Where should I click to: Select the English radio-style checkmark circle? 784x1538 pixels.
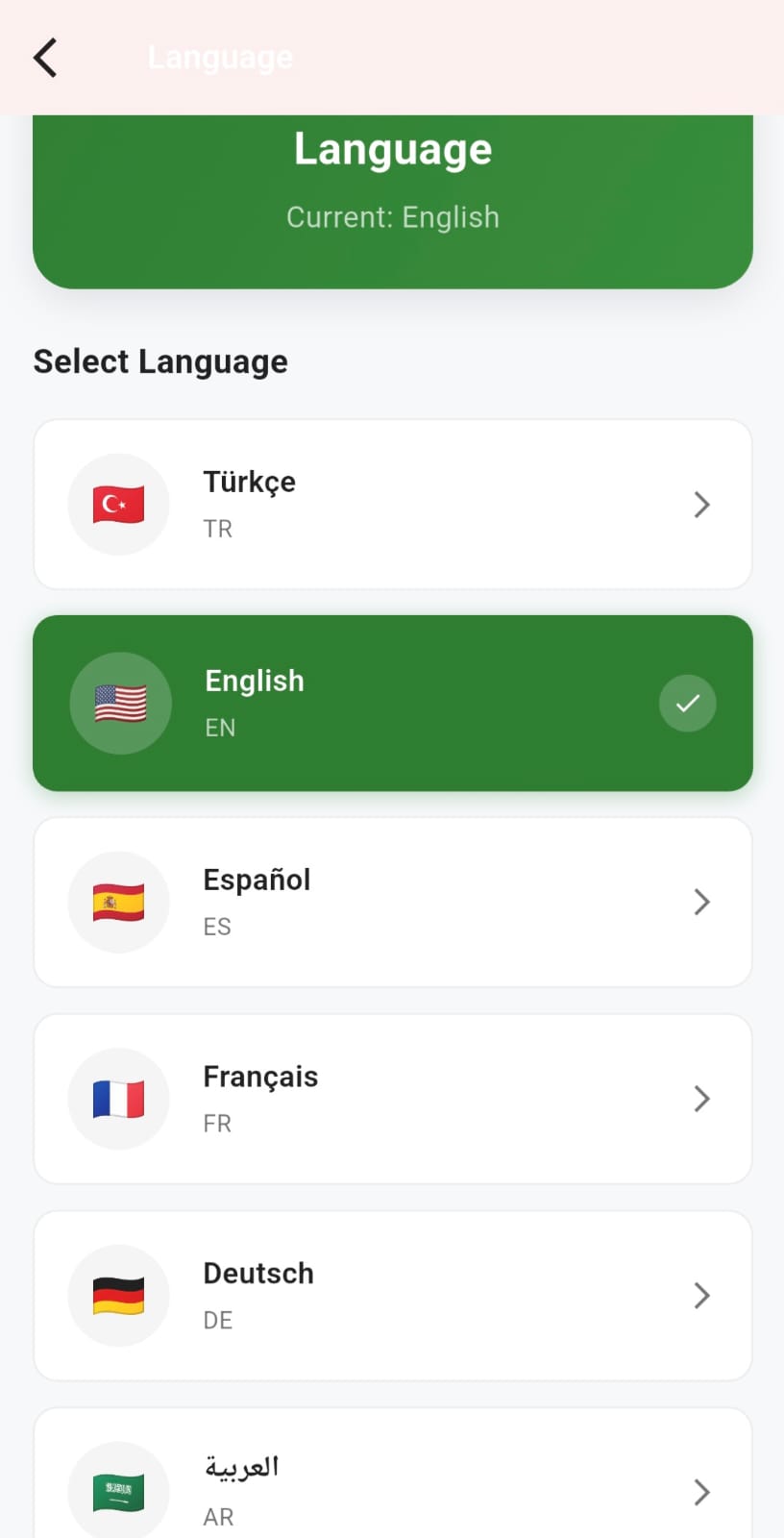pos(687,703)
